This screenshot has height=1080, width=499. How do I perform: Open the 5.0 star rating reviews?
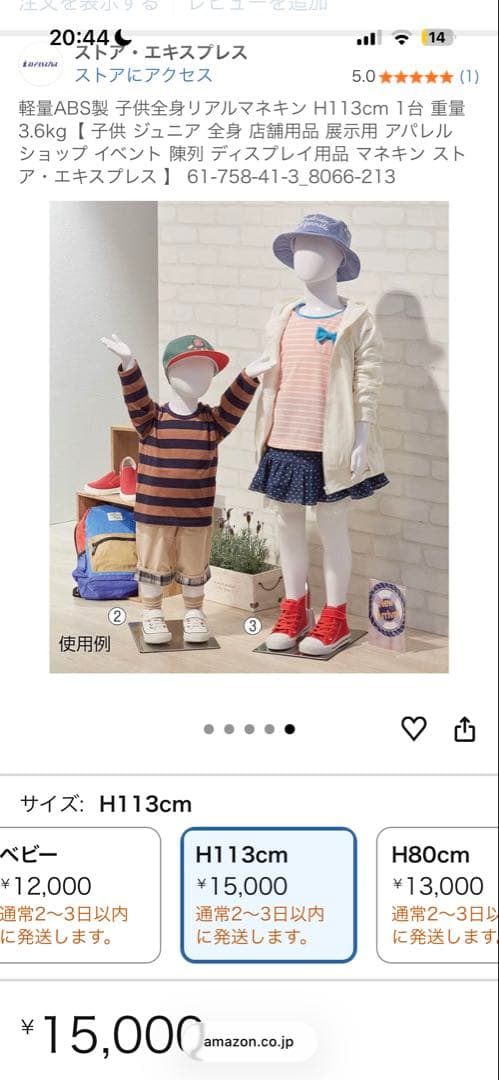[415, 76]
